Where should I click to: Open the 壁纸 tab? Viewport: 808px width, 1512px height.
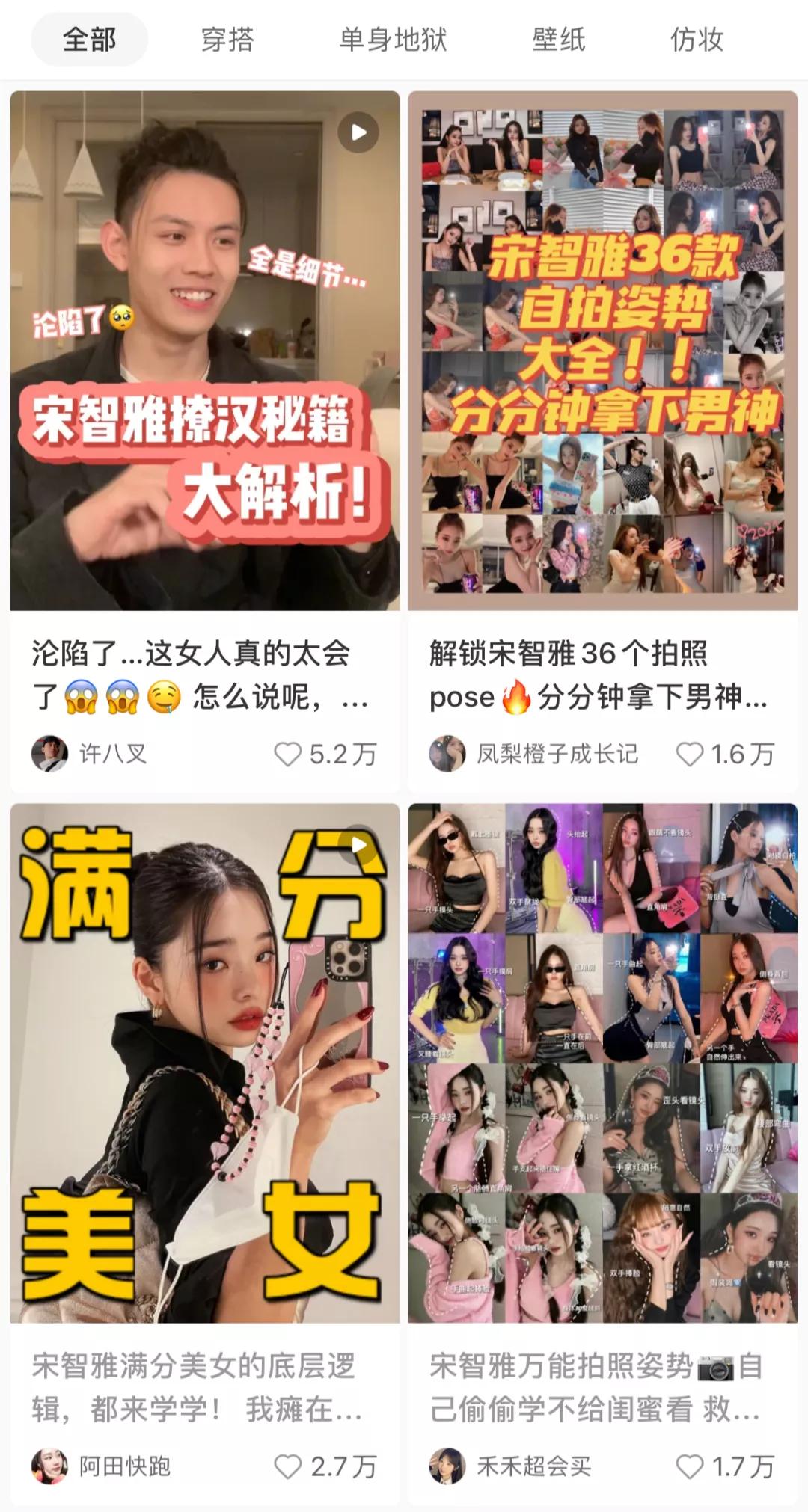558,39
